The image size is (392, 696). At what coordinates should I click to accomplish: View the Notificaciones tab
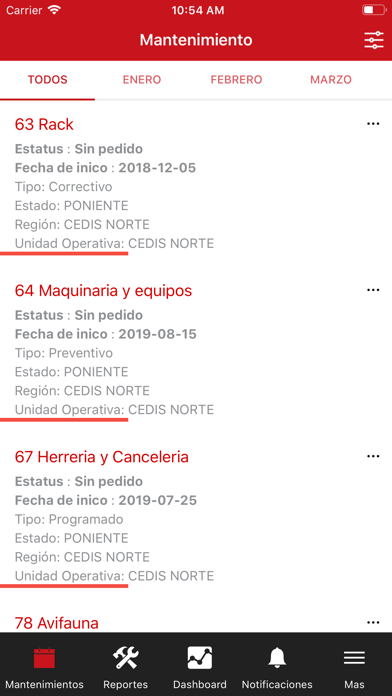coord(277,665)
